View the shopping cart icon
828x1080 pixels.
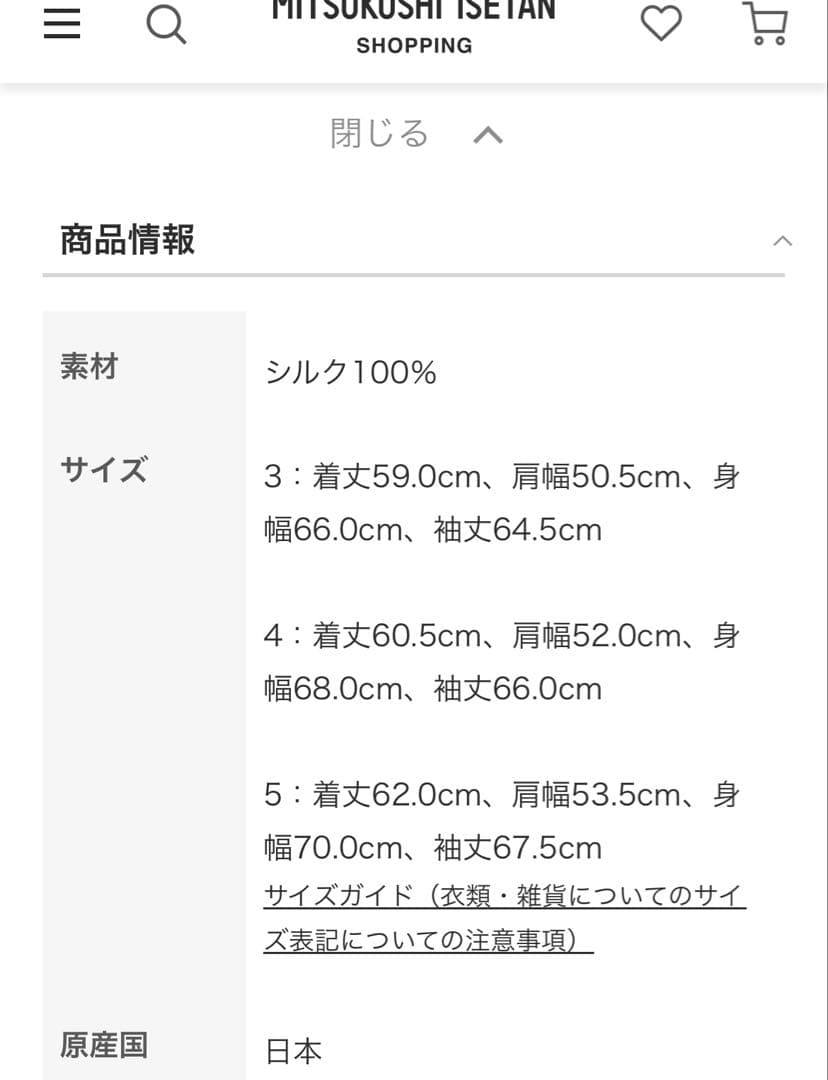pyautogui.click(x=764, y=23)
